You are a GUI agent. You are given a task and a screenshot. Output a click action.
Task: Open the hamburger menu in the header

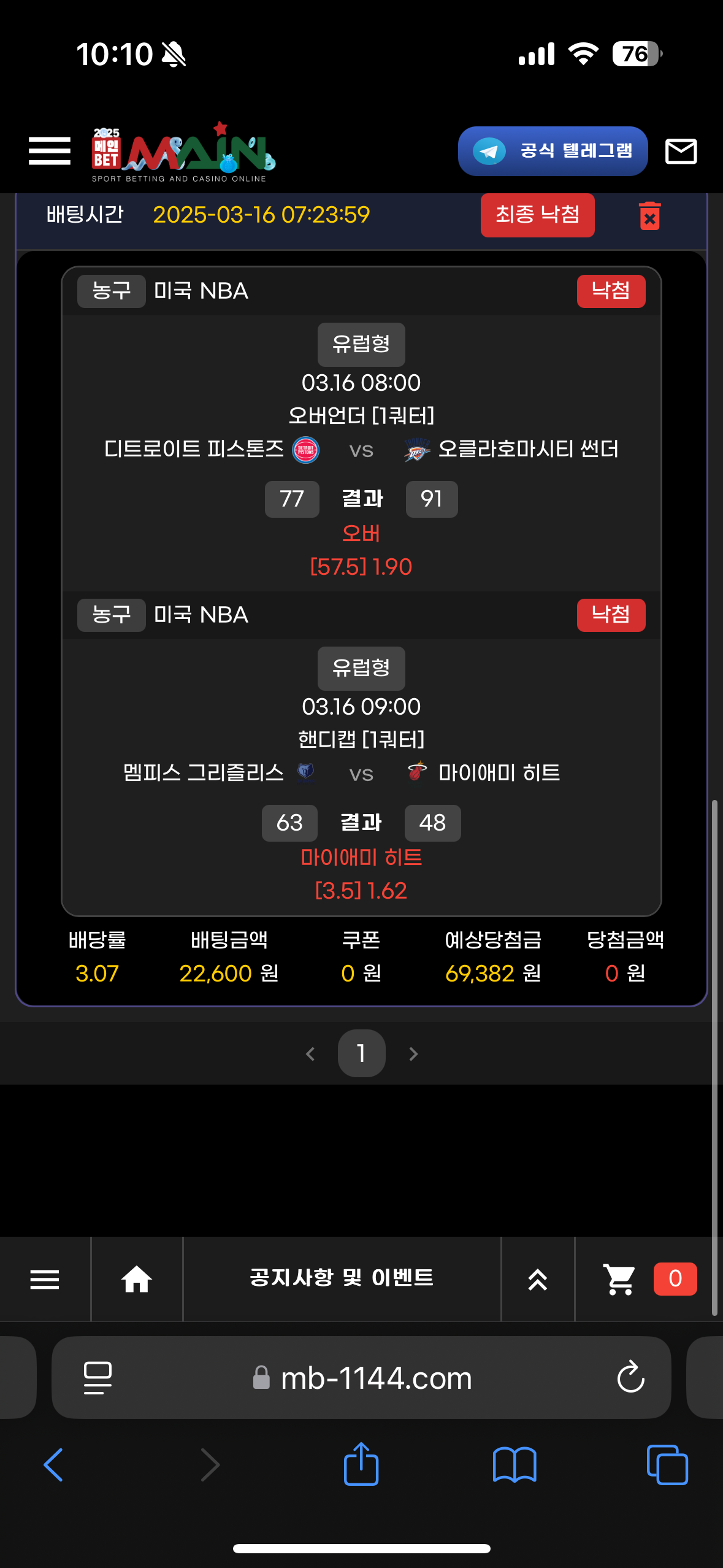[x=50, y=151]
